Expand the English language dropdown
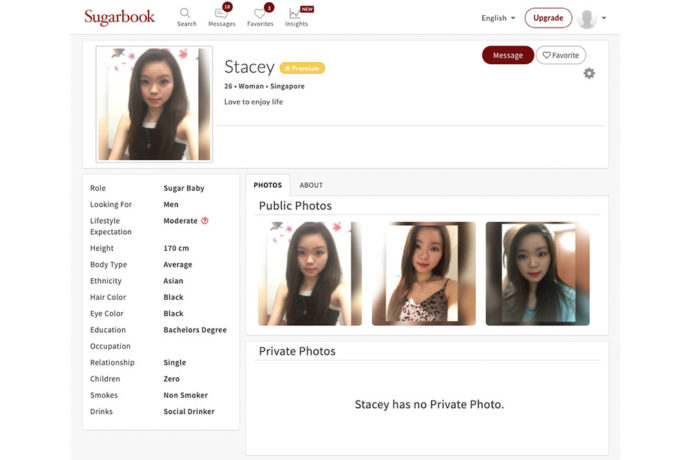Image resolution: width=690 pixels, height=460 pixels. click(x=498, y=18)
